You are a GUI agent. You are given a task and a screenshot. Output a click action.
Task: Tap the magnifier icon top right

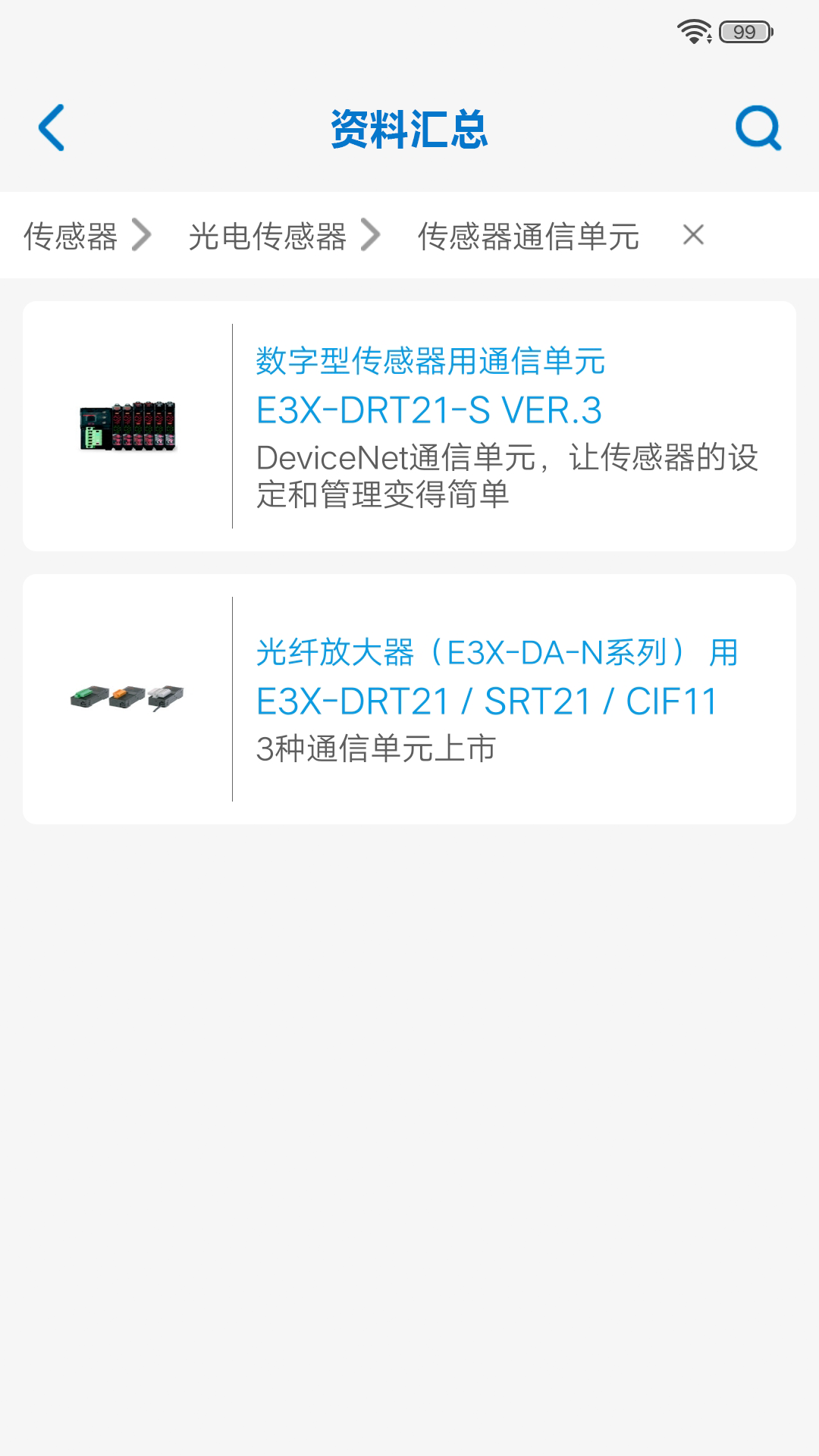tap(758, 126)
